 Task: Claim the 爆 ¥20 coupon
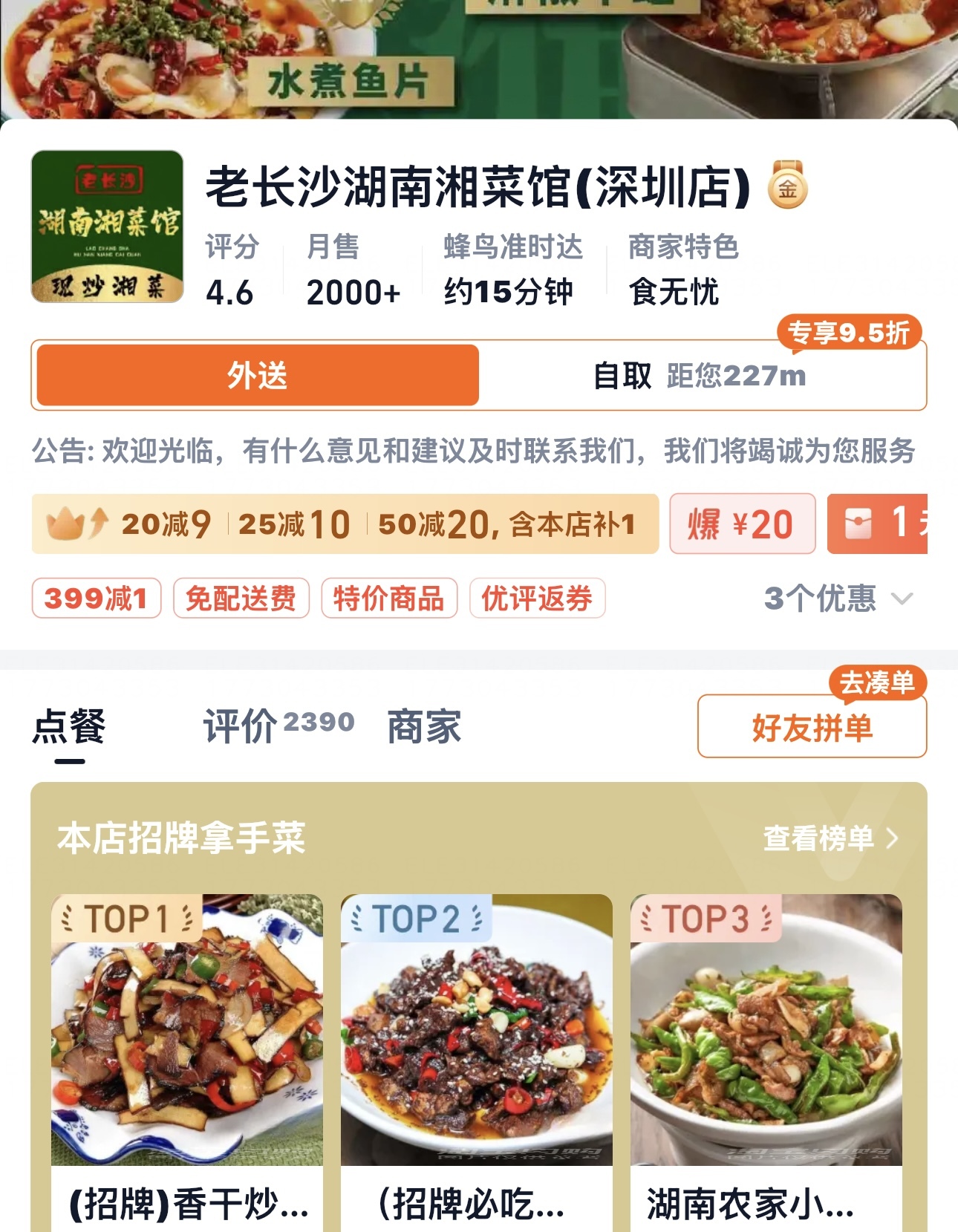coord(743,524)
